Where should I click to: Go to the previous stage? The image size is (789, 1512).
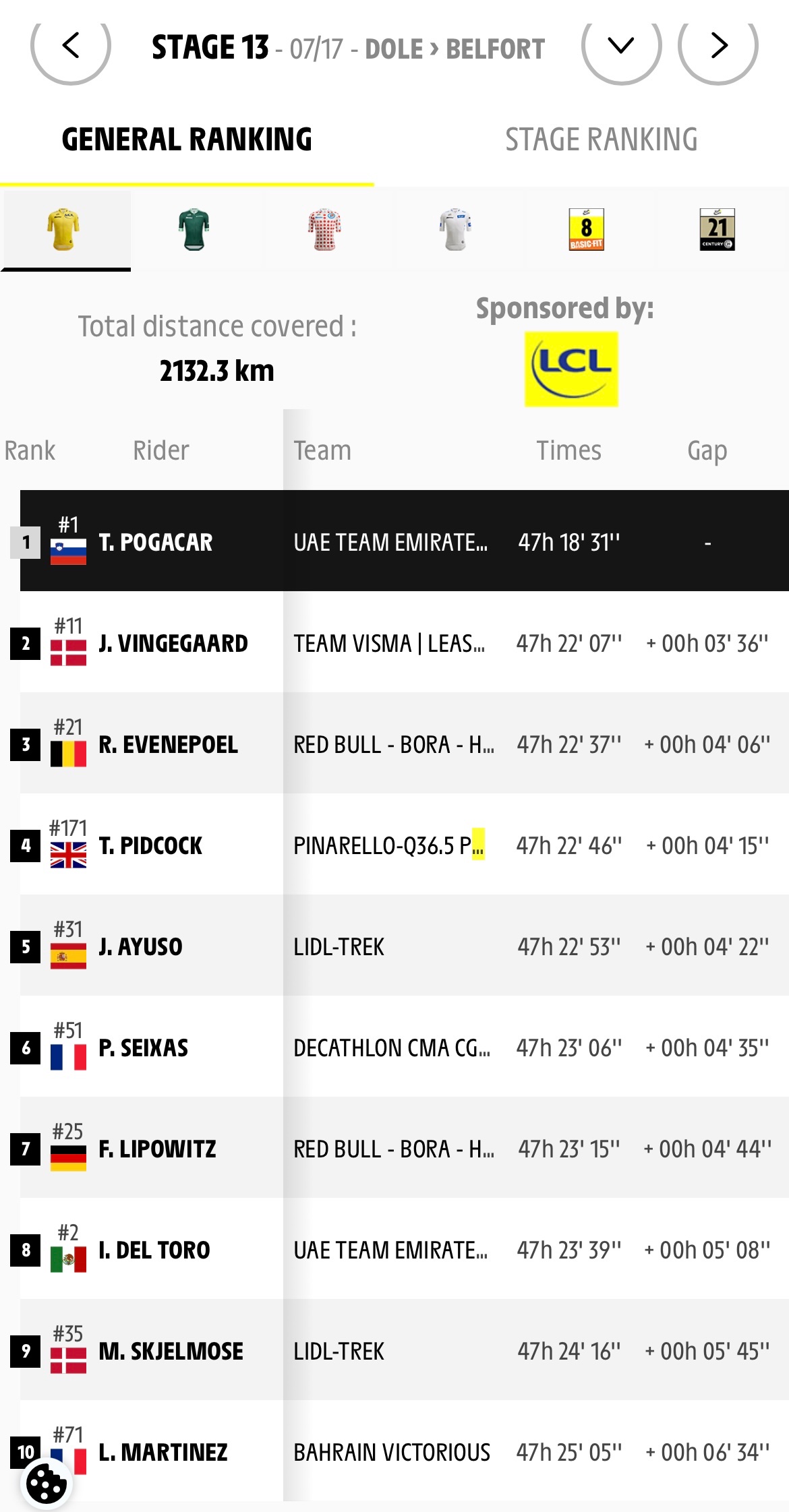pyautogui.click(x=71, y=46)
